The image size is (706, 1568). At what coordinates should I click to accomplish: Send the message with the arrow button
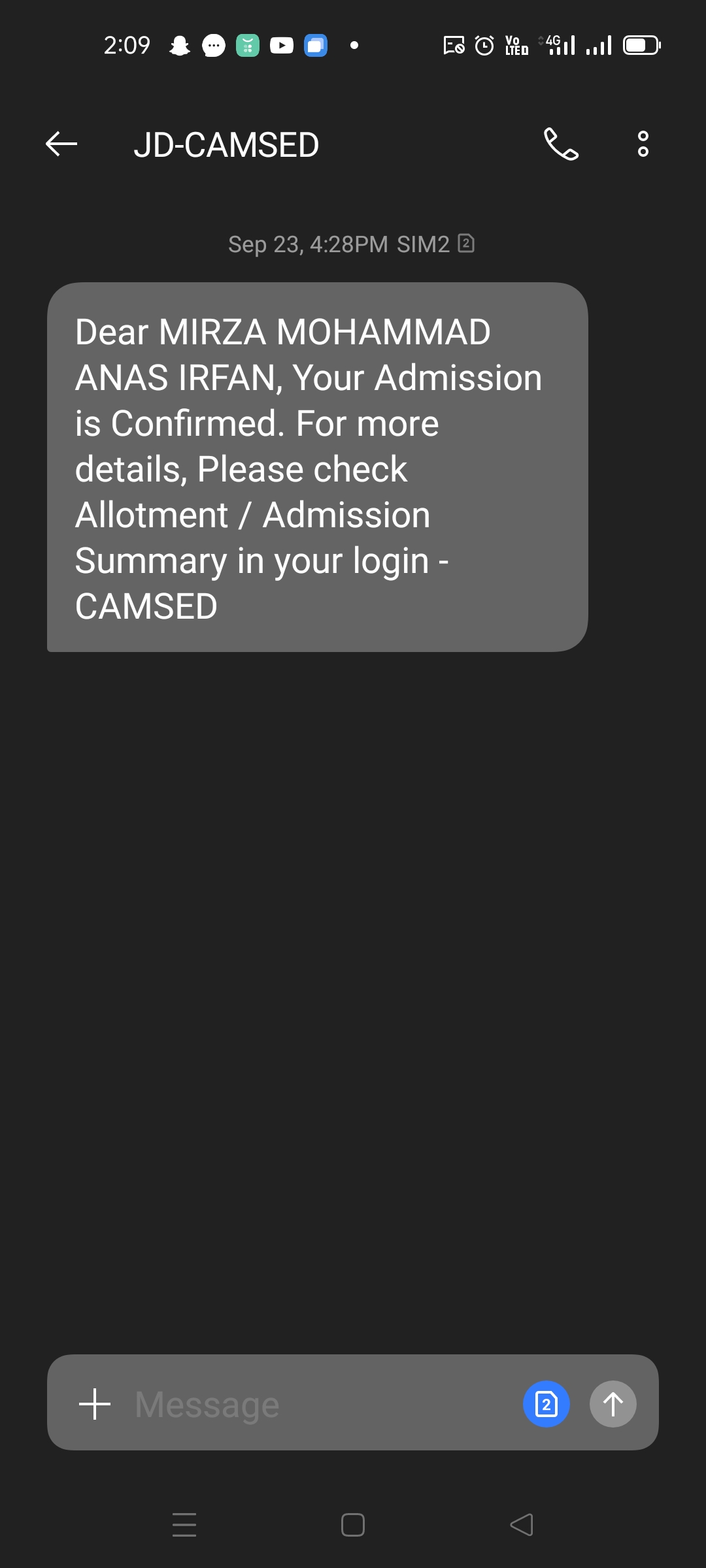point(613,1403)
